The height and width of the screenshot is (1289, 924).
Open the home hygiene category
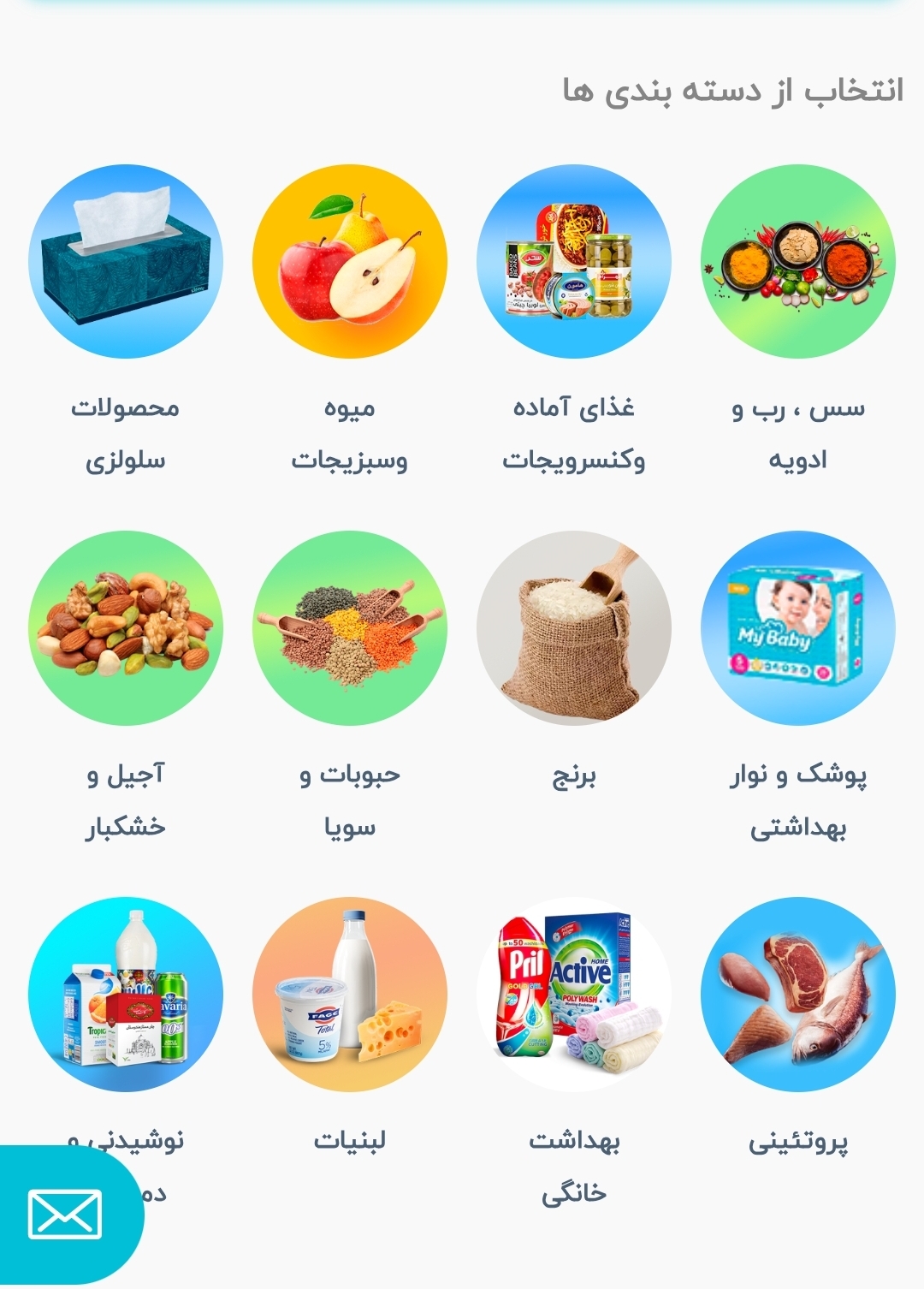[x=574, y=995]
